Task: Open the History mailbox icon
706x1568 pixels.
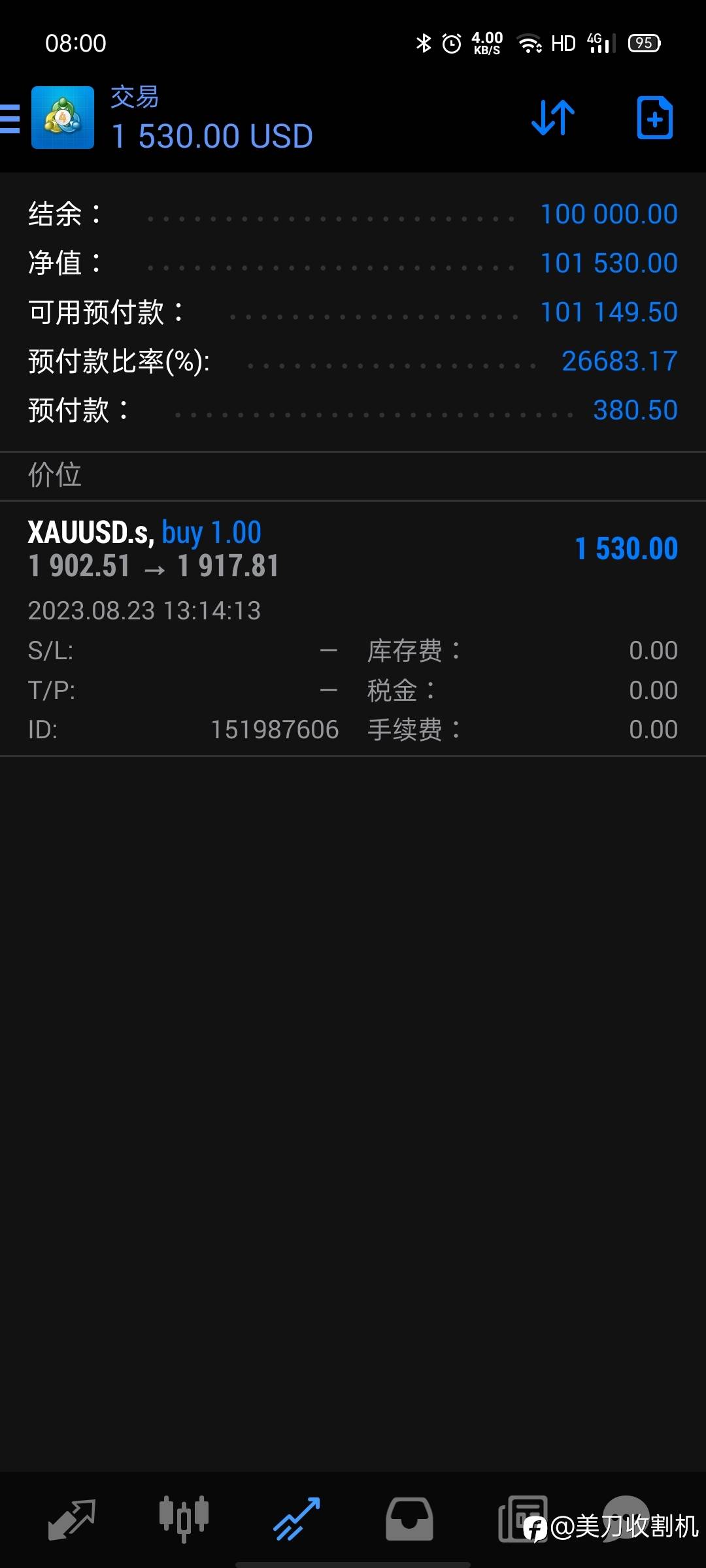Action: click(x=408, y=1518)
